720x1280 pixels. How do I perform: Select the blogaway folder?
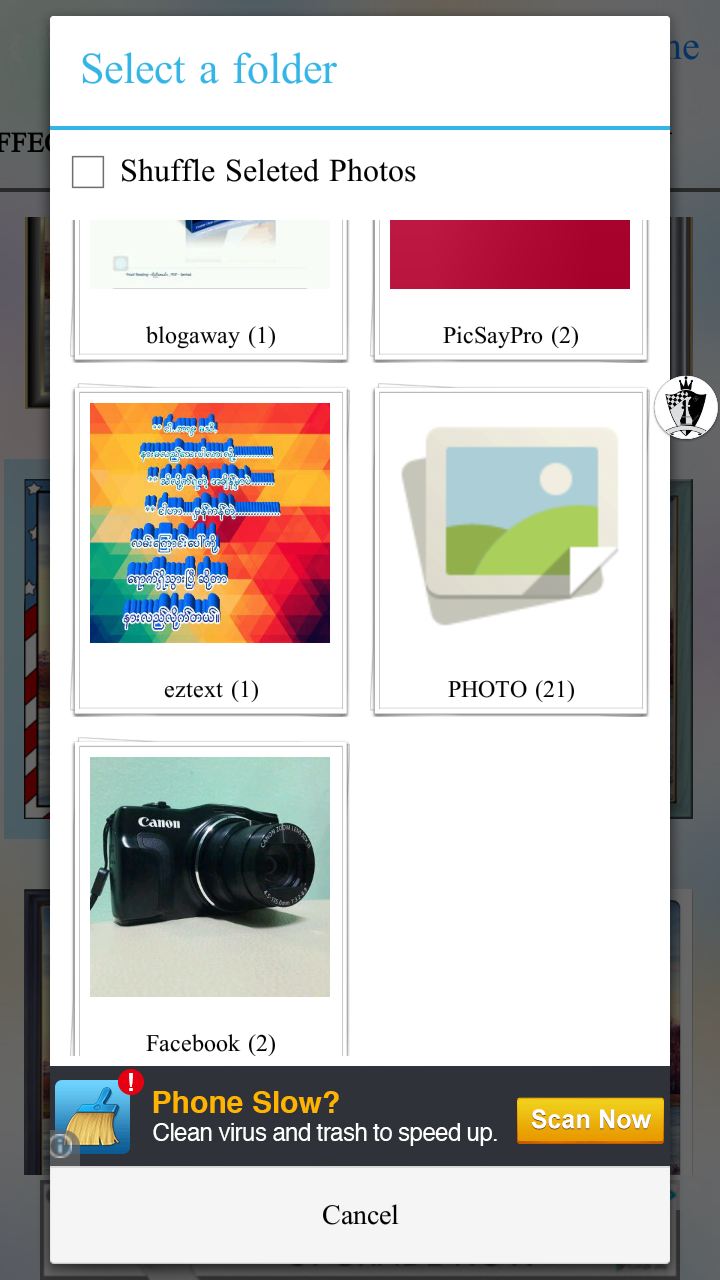(209, 280)
